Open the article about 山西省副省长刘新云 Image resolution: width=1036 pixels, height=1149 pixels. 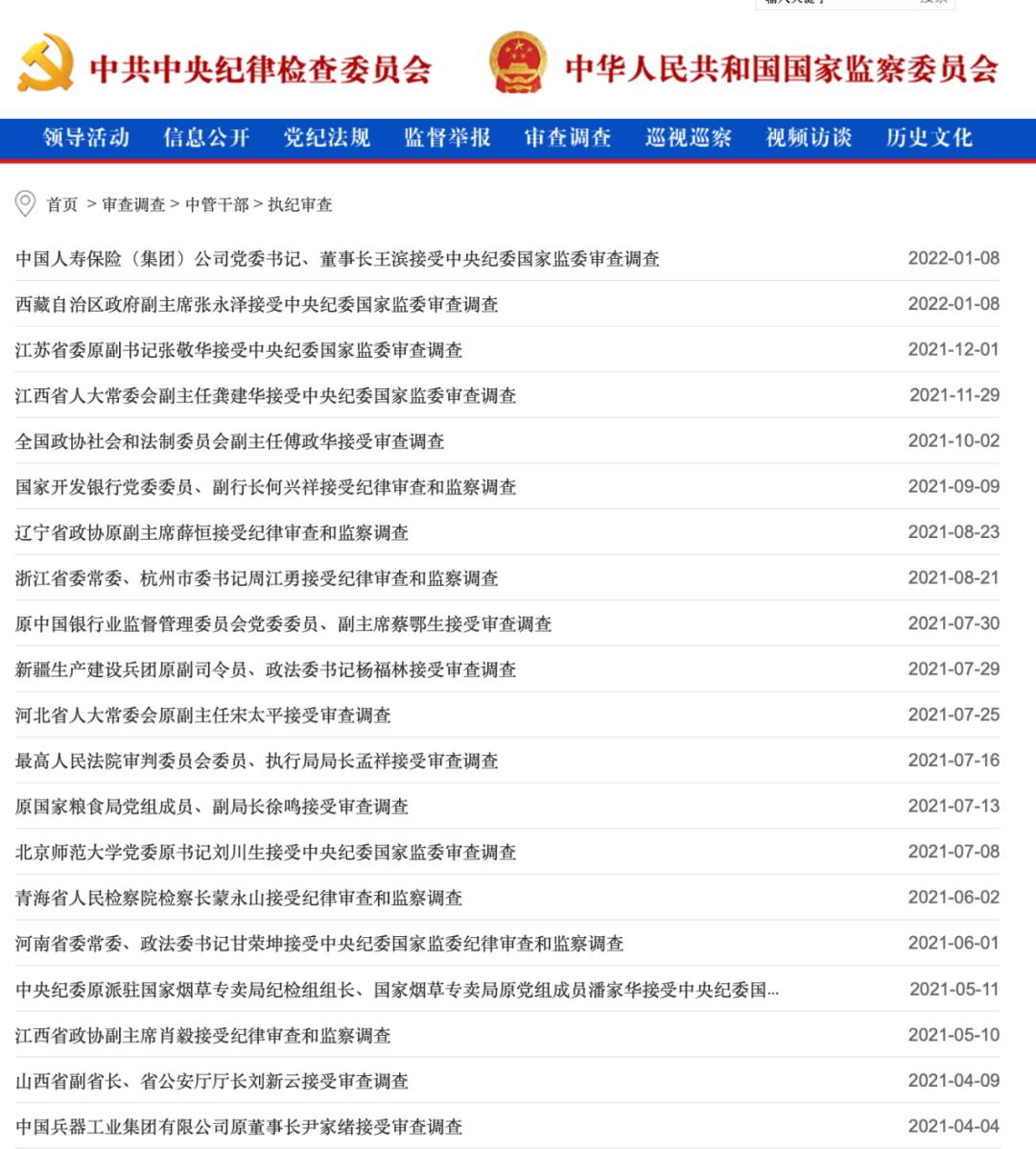tap(211, 1081)
